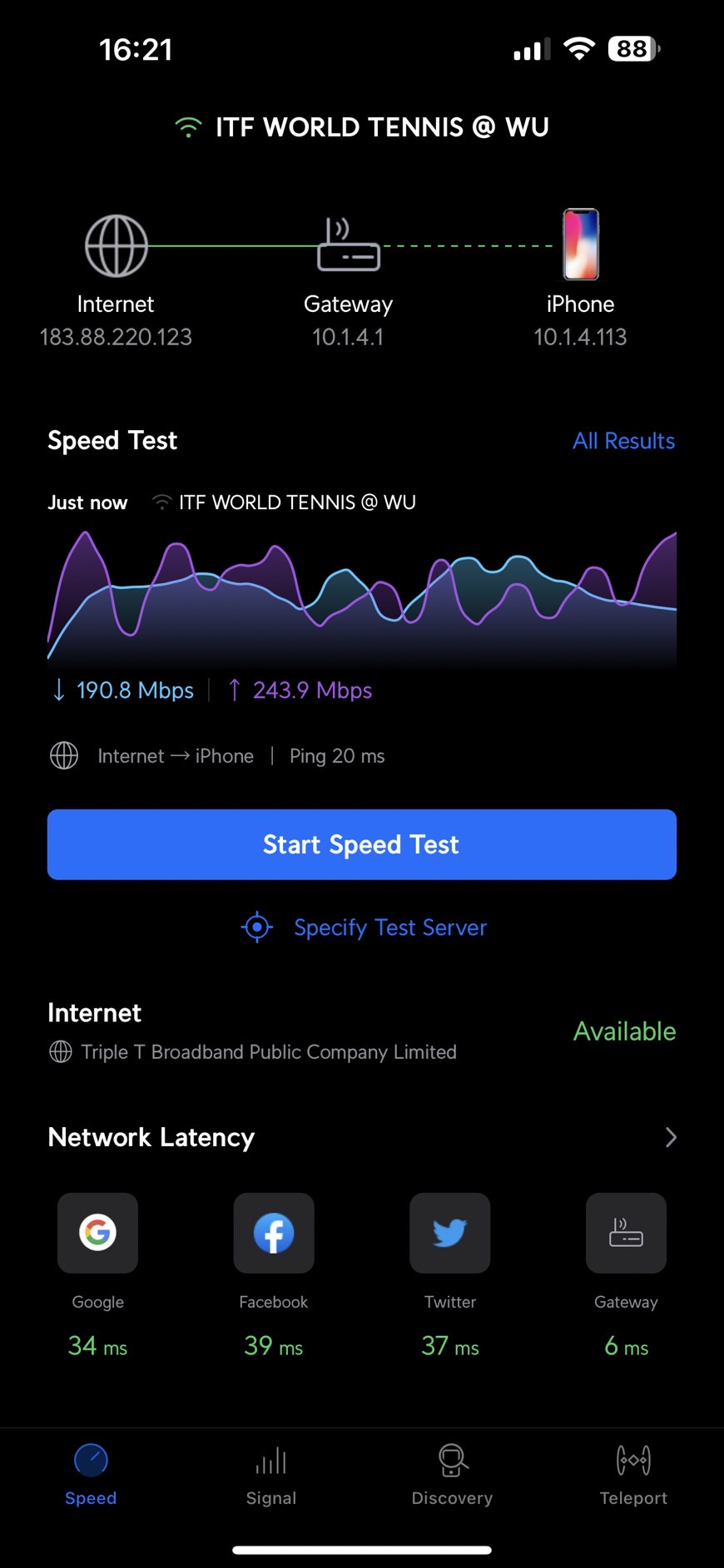
Task: Open the Discovery tab
Action: pyautogui.click(x=452, y=1475)
